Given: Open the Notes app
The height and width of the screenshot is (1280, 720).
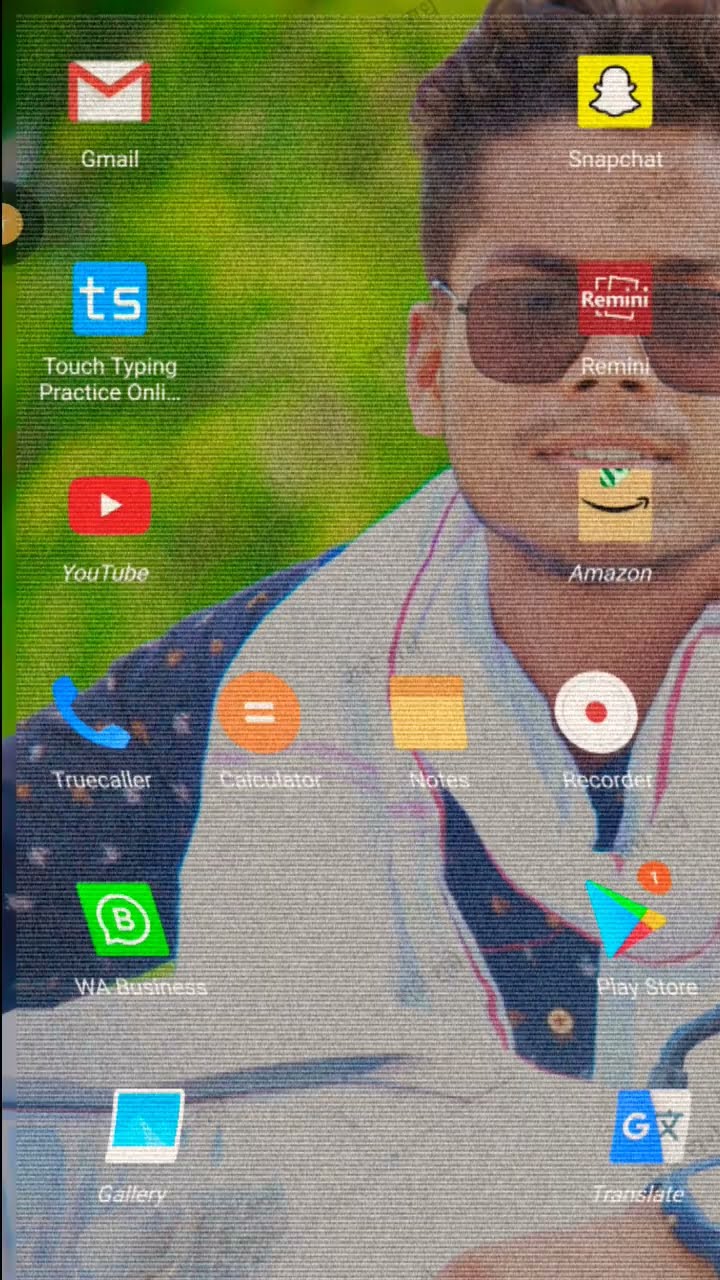Looking at the screenshot, I should point(428,713).
